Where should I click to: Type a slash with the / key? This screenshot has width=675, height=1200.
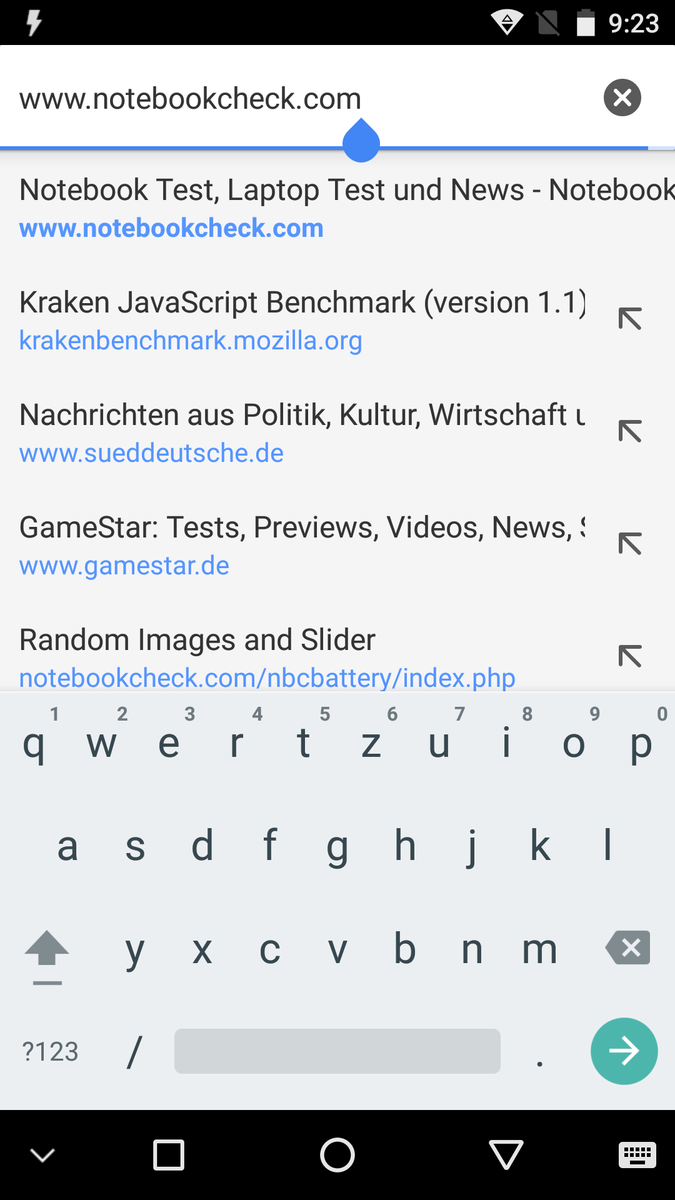click(x=134, y=1051)
